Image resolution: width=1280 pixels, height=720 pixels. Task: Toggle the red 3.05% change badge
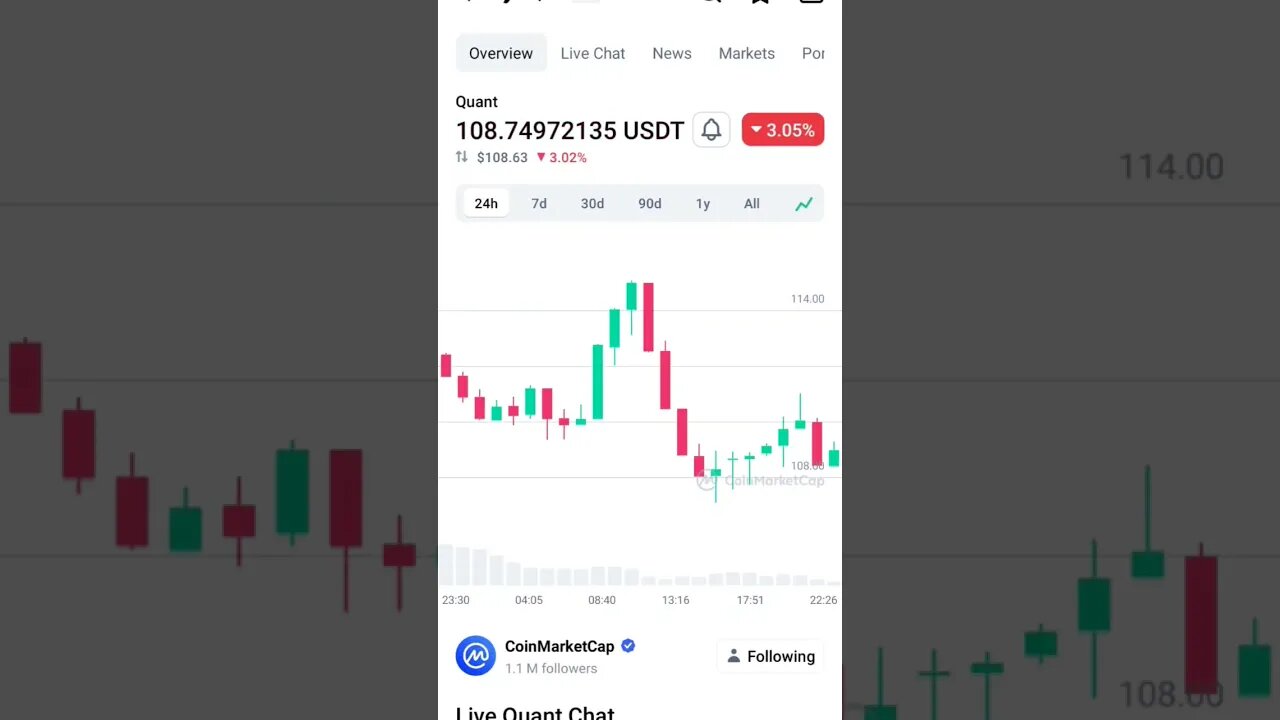point(782,130)
